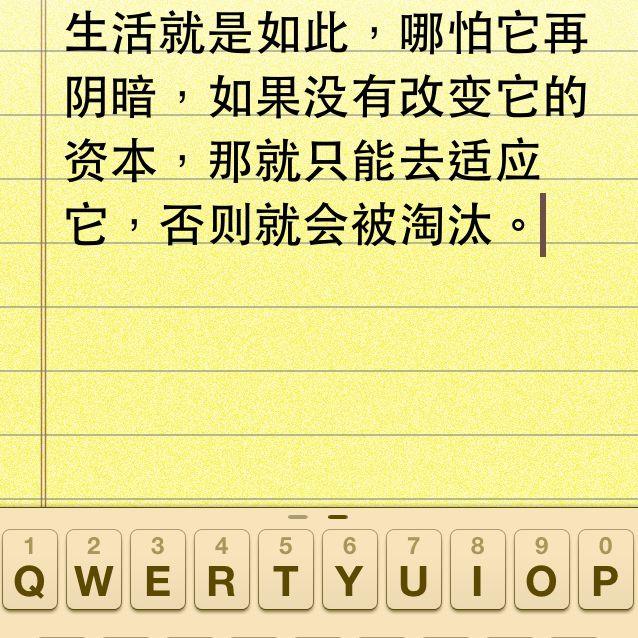Tap the P key
The height and width of the screenshot is (638, 638).
tap(606, 571)
